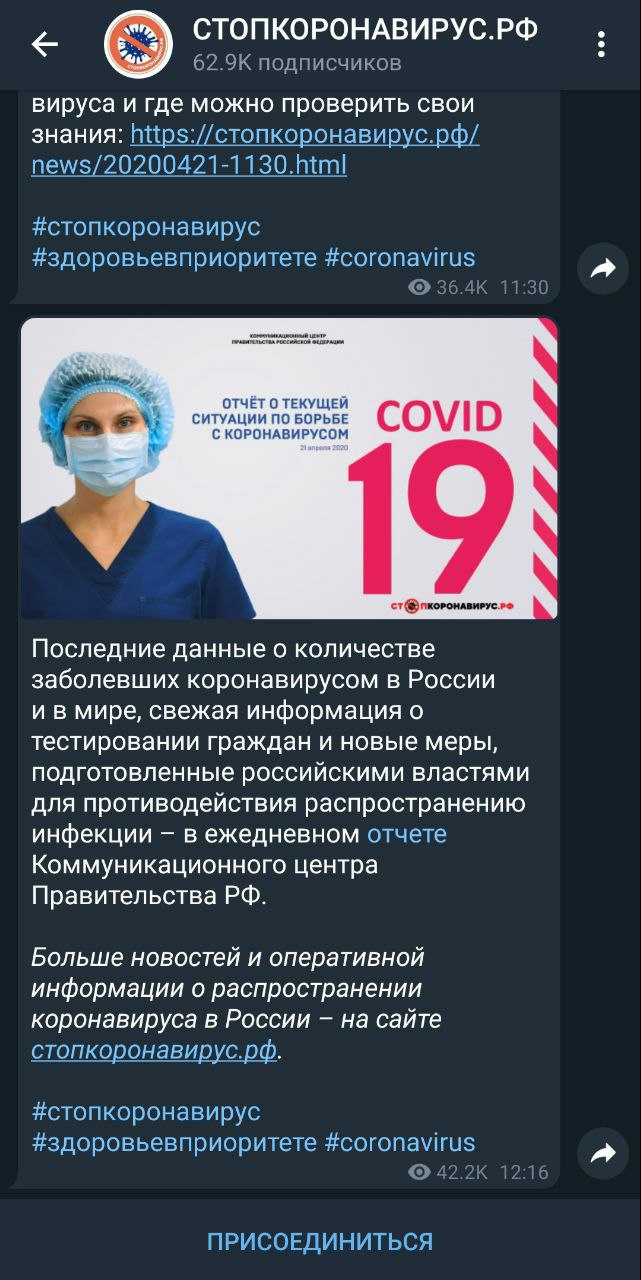This screenshot has height=1280, width=641.
Task: Follow the blue «отчете» link
Action: [x=407, y=834]
